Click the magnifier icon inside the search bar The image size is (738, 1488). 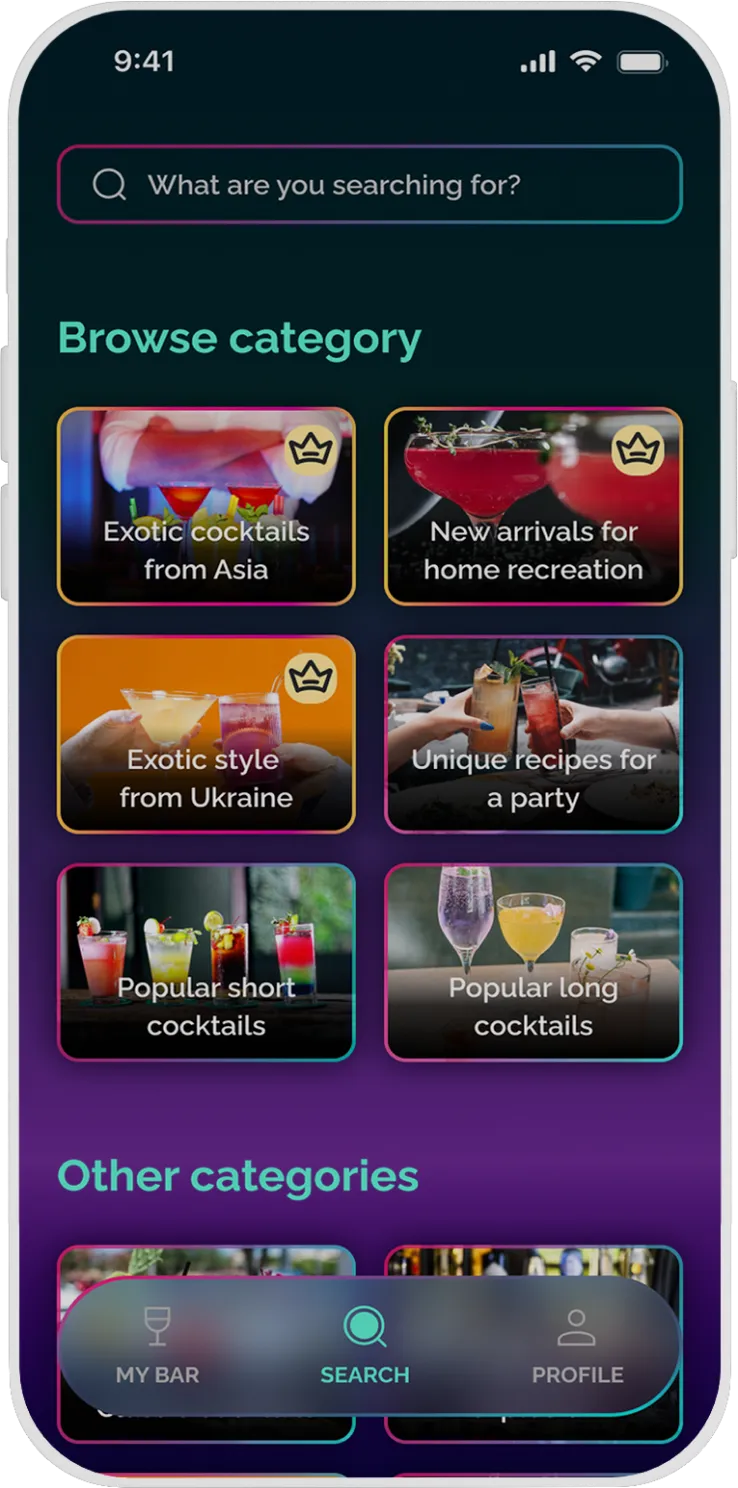click(x=109, y=184)
